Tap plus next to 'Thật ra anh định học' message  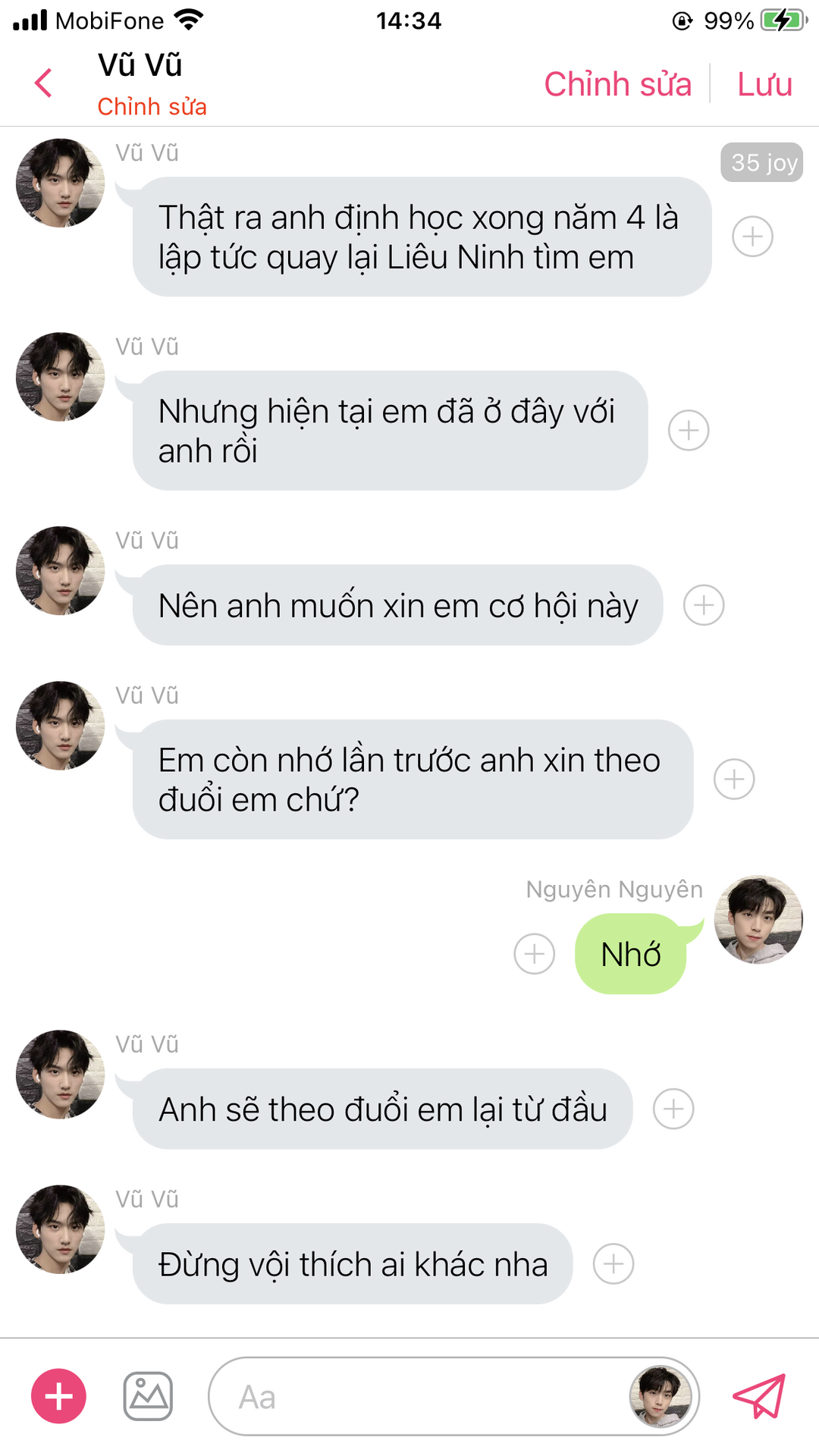coord(752,237)
